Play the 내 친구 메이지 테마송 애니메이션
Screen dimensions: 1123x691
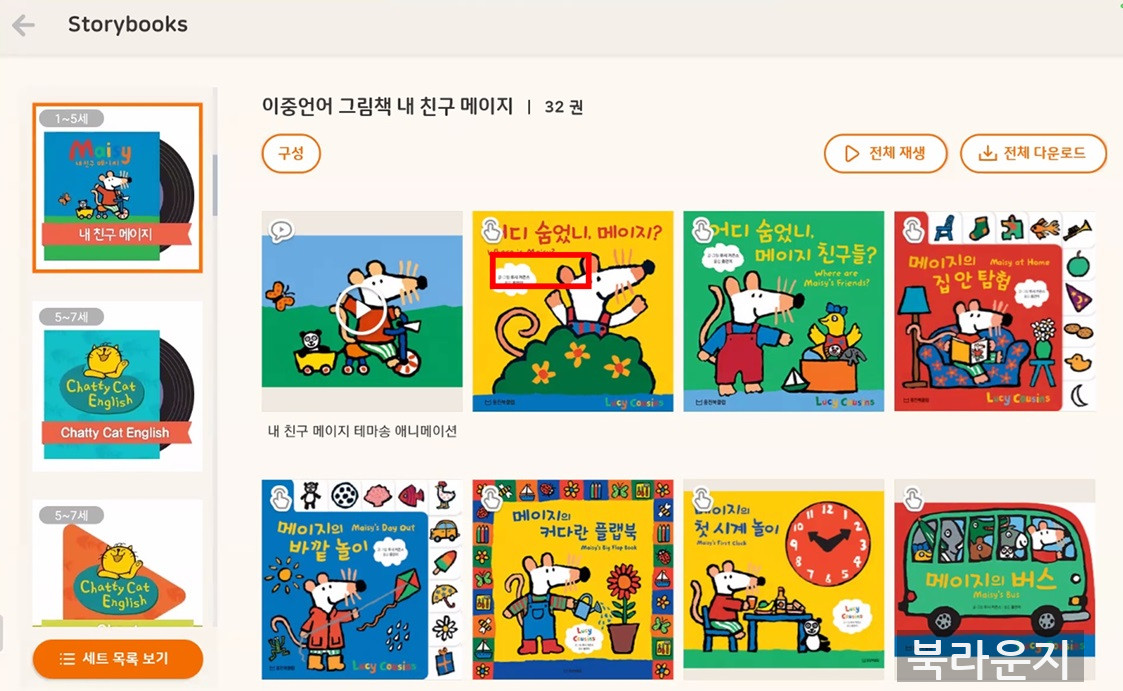click(x=362, y=311)
